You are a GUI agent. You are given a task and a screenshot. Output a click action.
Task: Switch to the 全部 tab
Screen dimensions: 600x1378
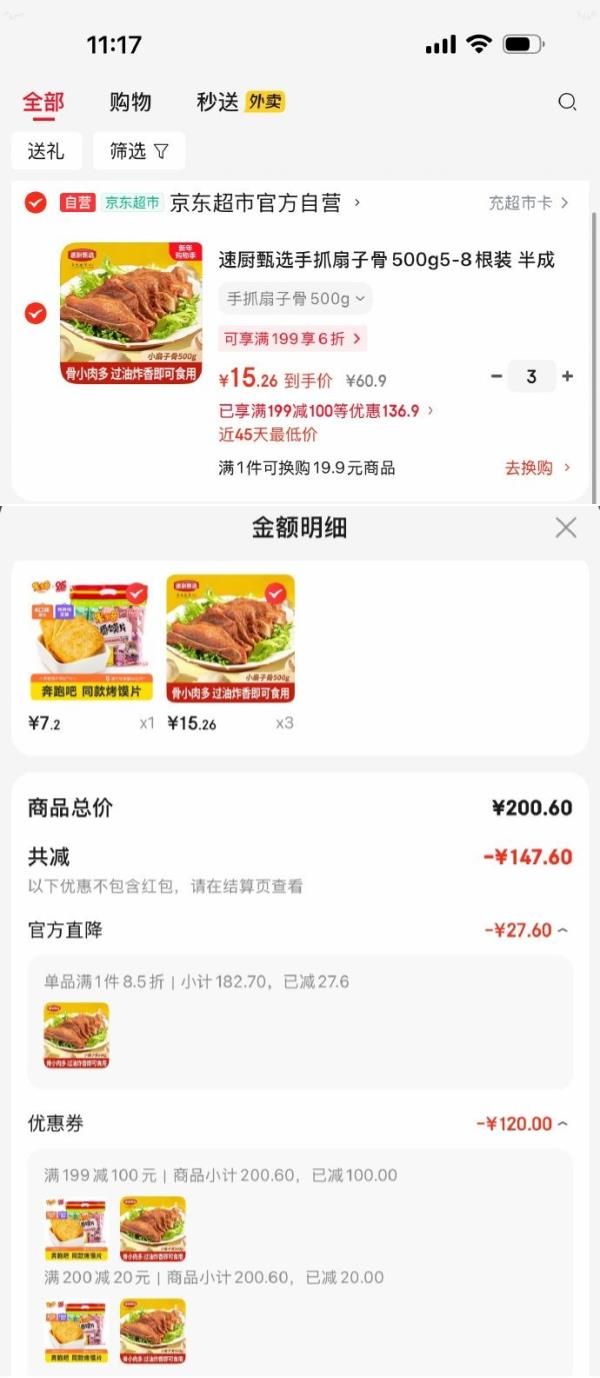coord(43,102)
